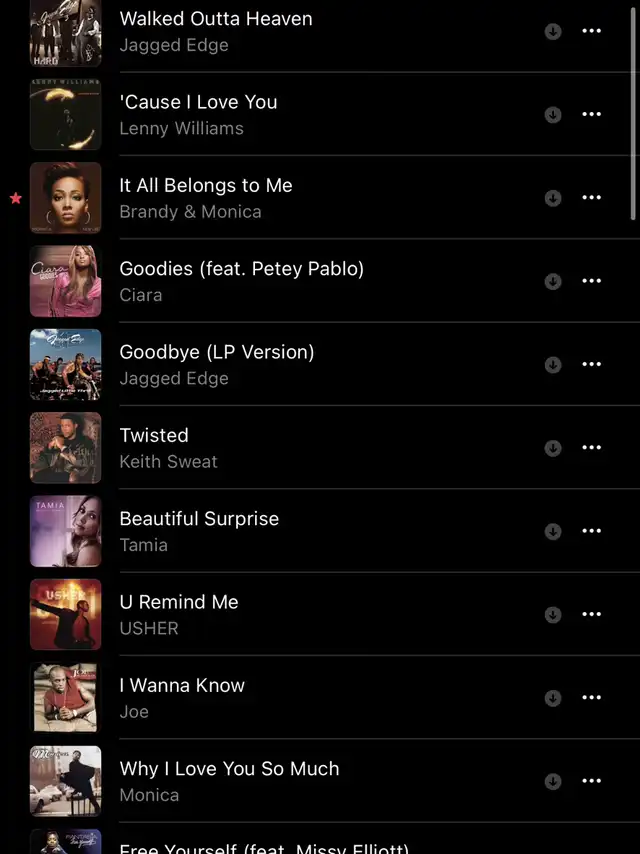
Task: Open more options for It All Belongs to Me
Action: tap(592, 197)
